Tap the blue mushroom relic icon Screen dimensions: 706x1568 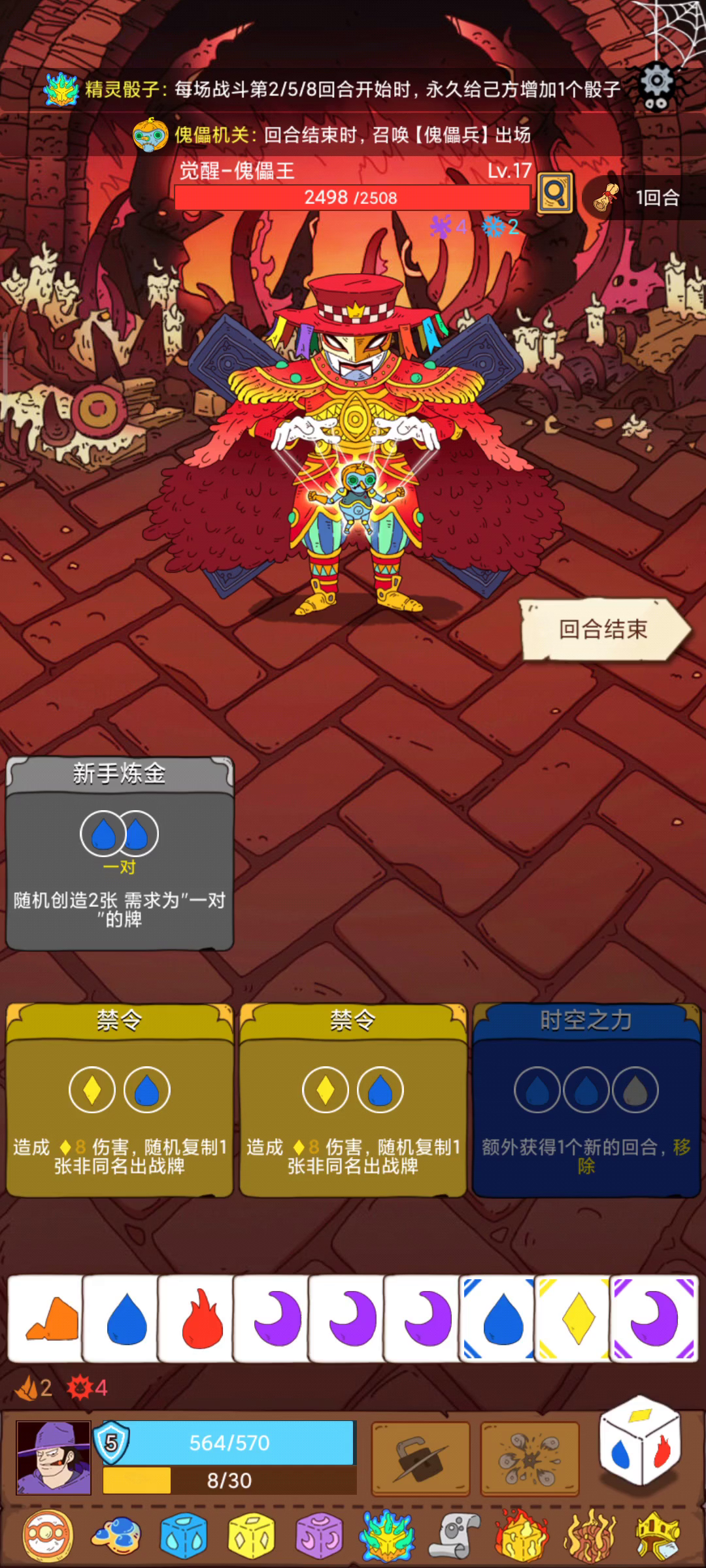116,1536
